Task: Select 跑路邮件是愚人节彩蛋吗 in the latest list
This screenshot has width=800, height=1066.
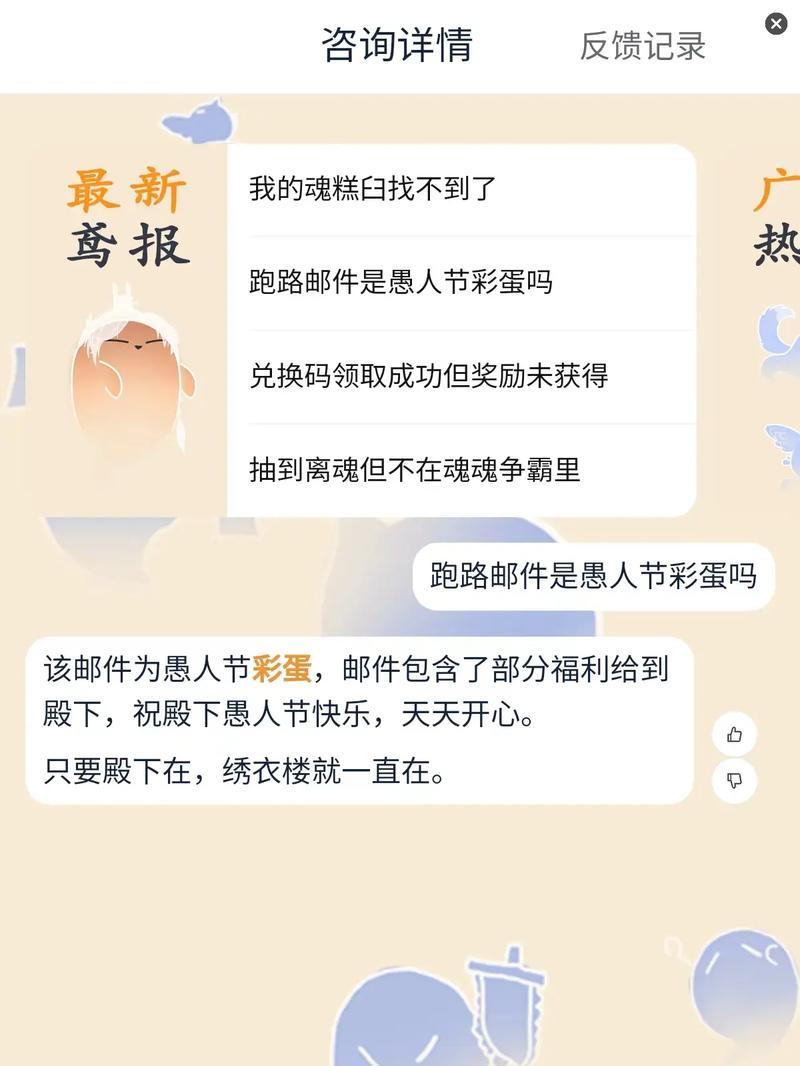Action: (400, 282)
